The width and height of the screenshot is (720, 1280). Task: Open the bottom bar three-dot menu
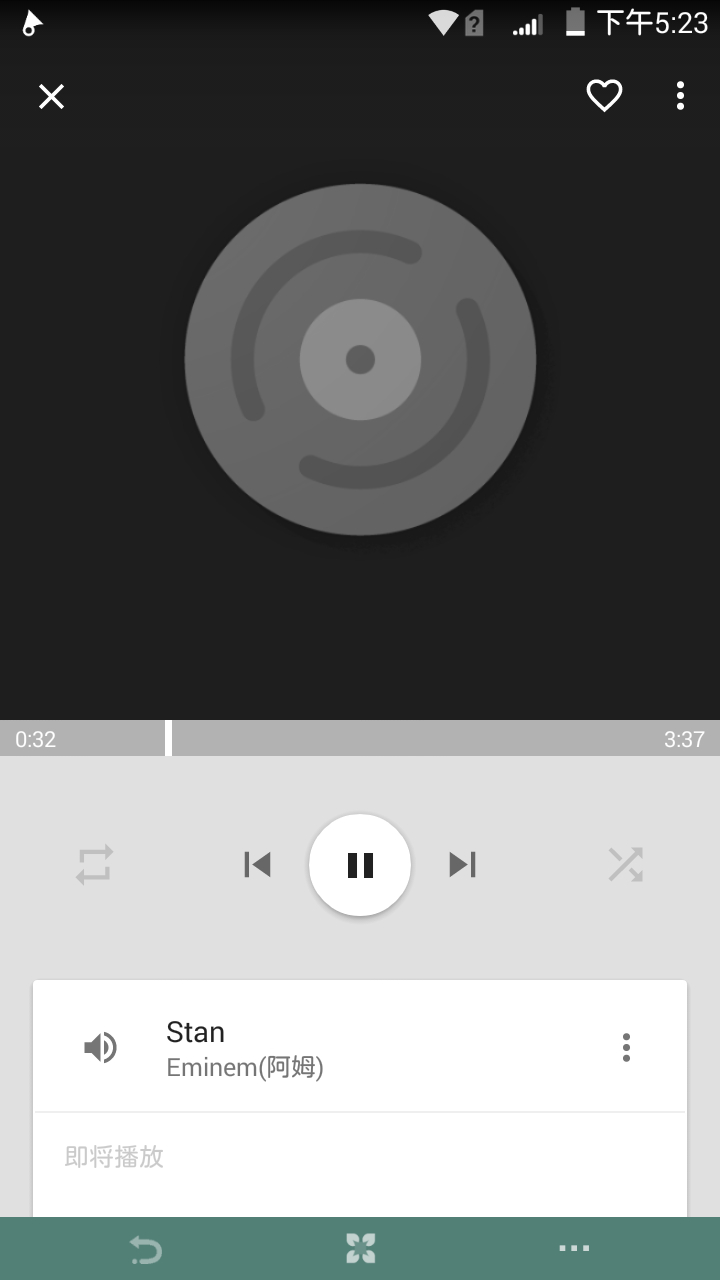pyautogui.click(x=574, y=1248)
